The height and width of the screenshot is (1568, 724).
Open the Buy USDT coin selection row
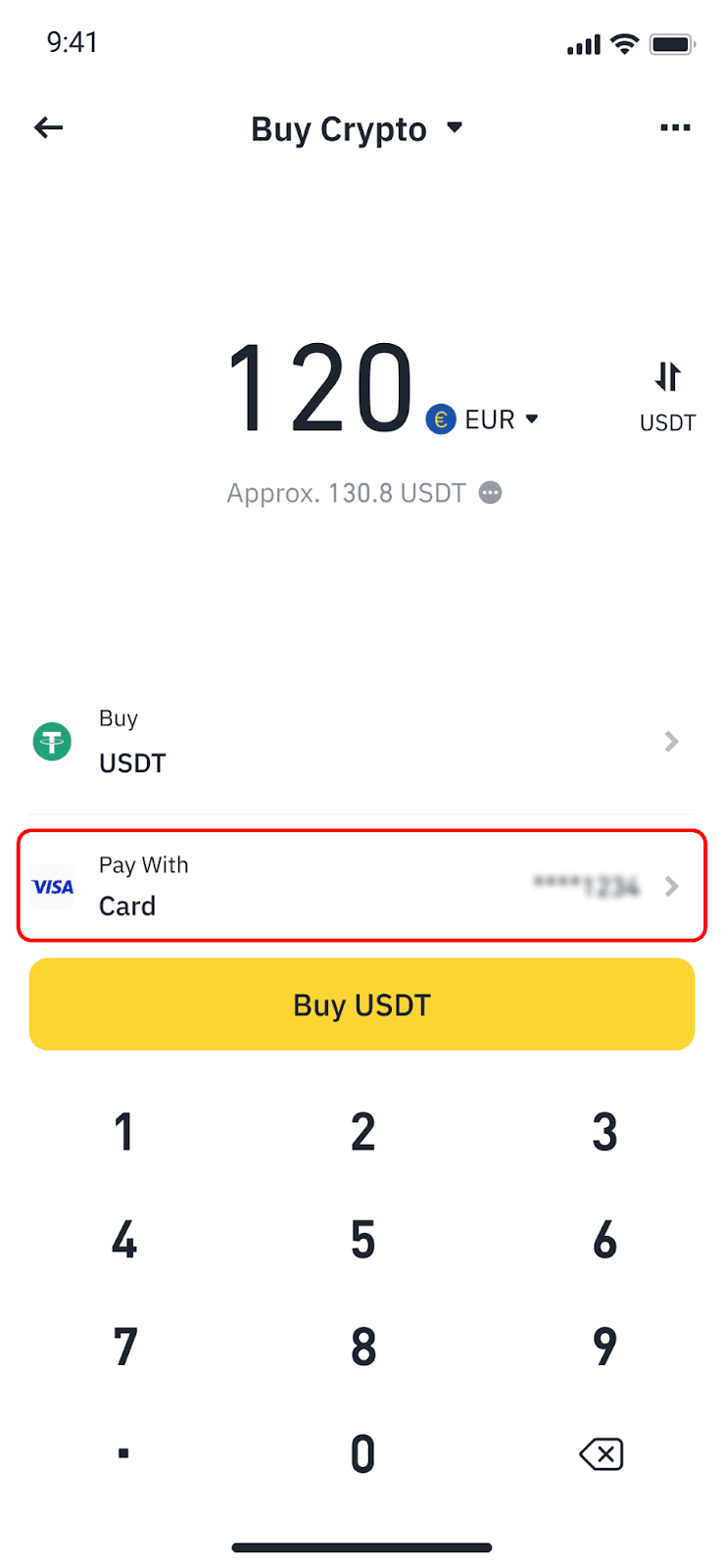coord(362,741)
